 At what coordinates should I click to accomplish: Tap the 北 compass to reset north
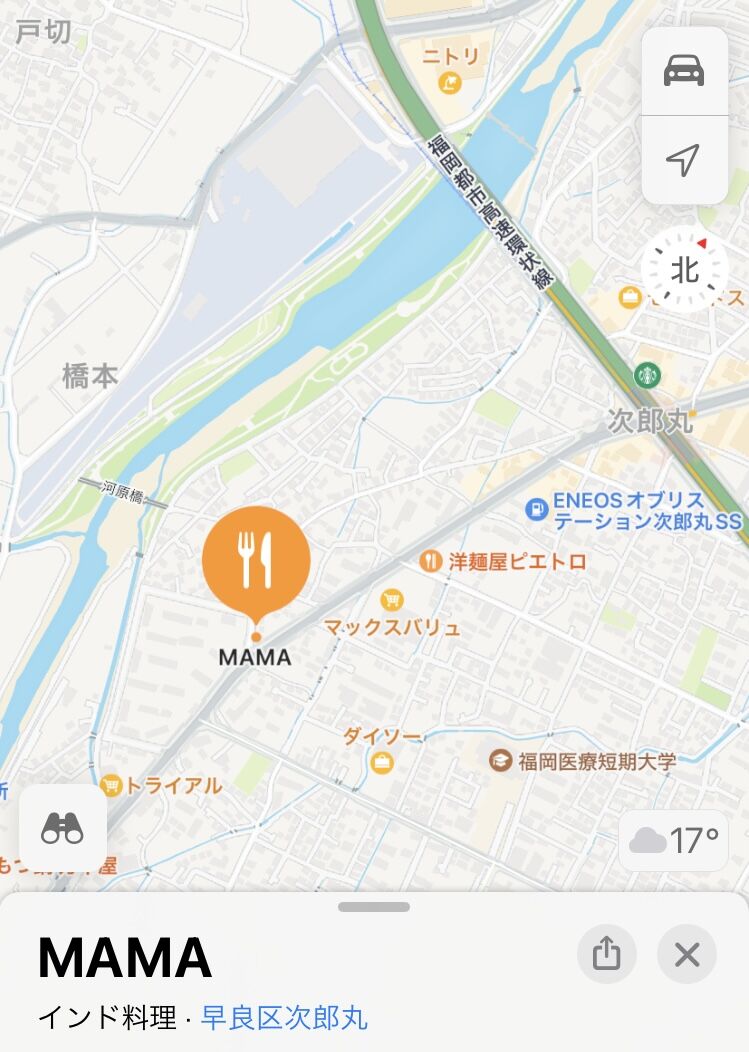tap(685, 270)
